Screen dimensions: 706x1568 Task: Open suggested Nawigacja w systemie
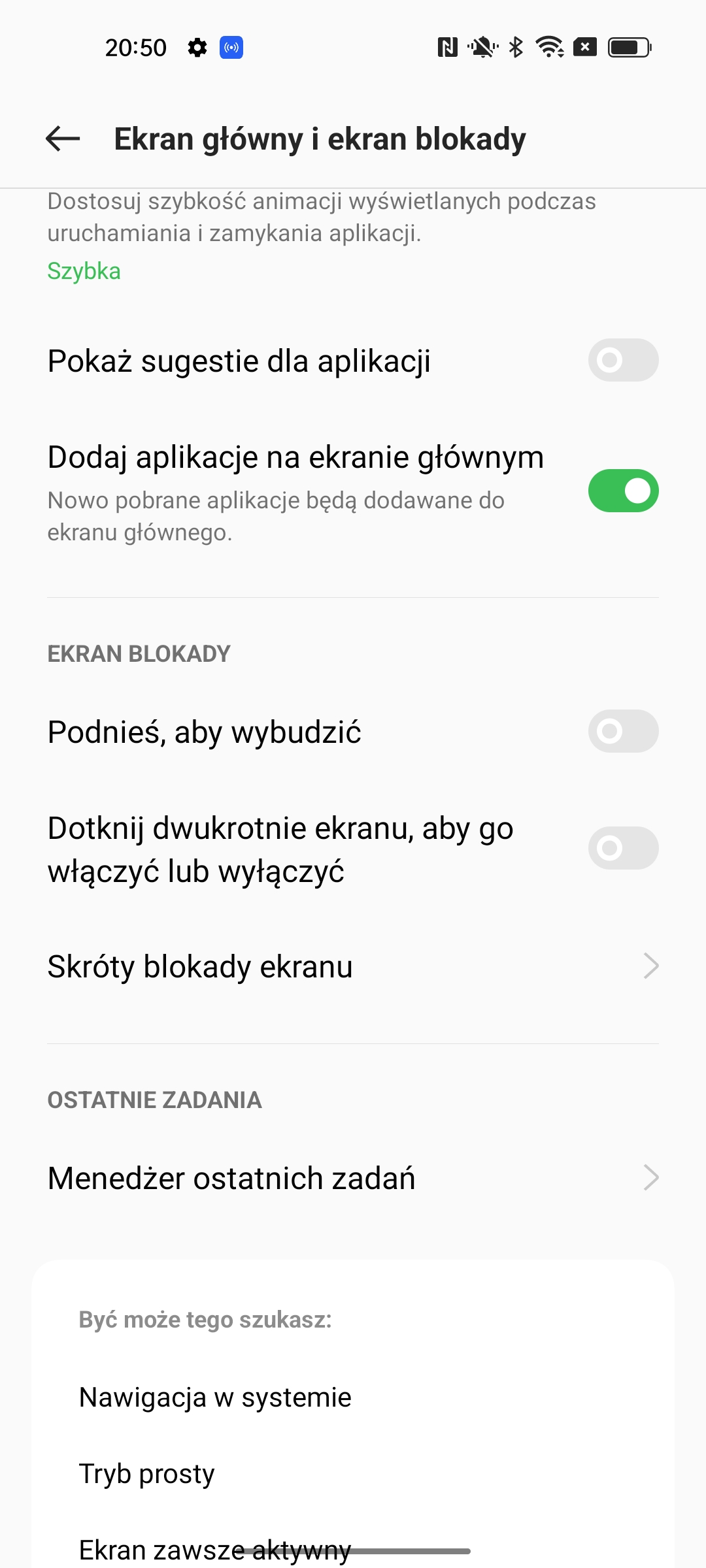click(216, 1397)
